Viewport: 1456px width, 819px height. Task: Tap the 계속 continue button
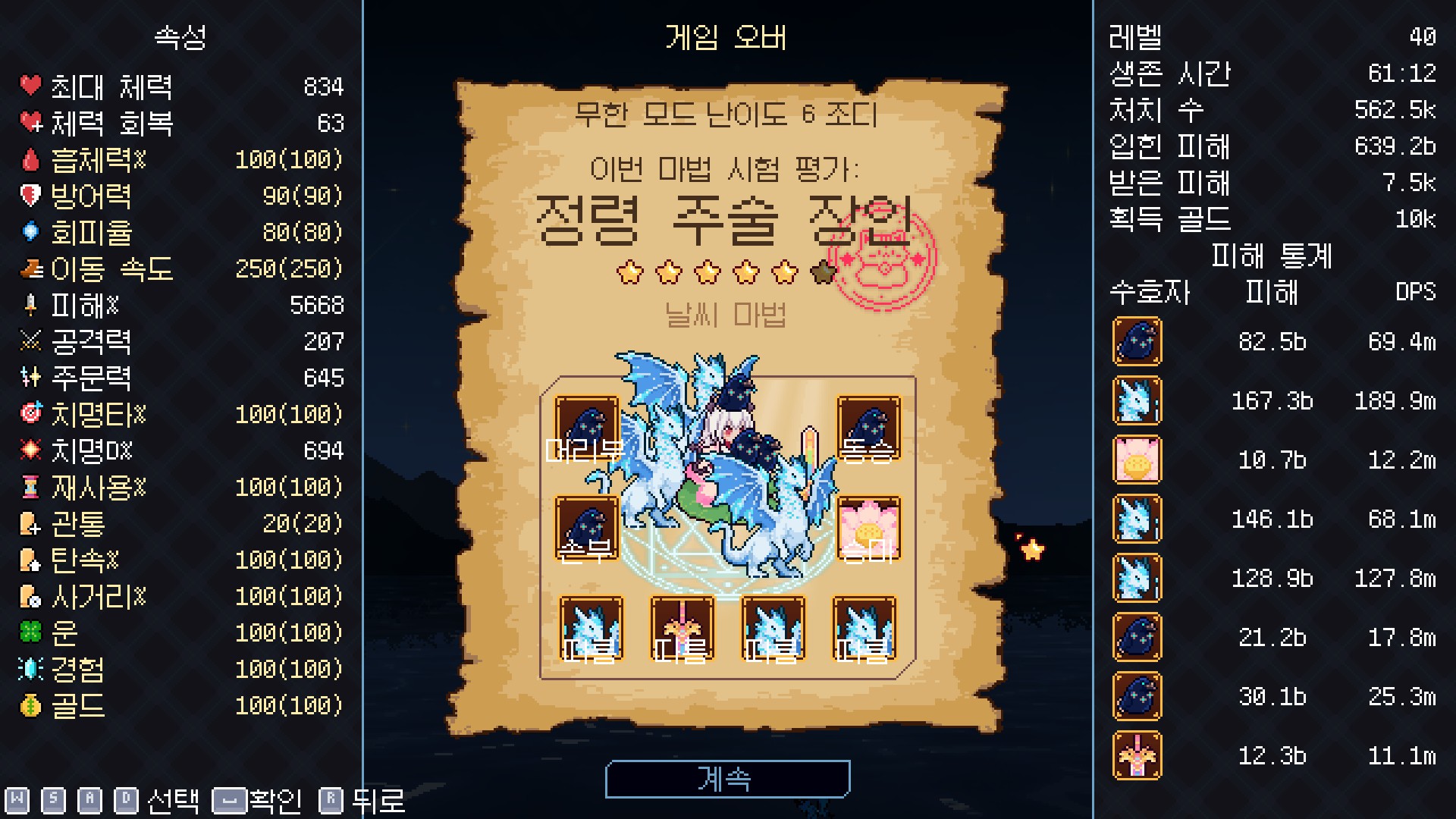(726, 779)
